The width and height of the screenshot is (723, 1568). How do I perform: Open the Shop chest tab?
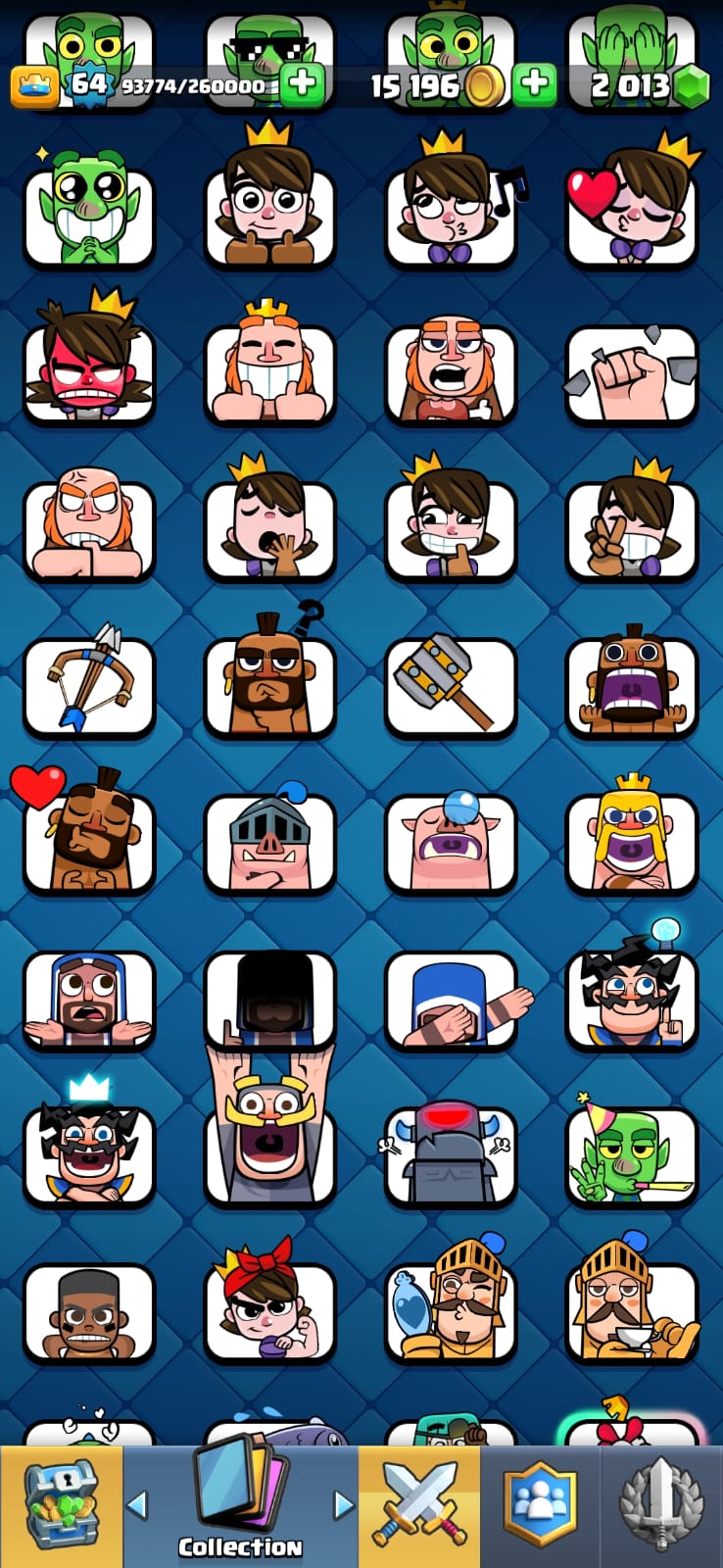pyautogui.click(x=62, y=1507)
